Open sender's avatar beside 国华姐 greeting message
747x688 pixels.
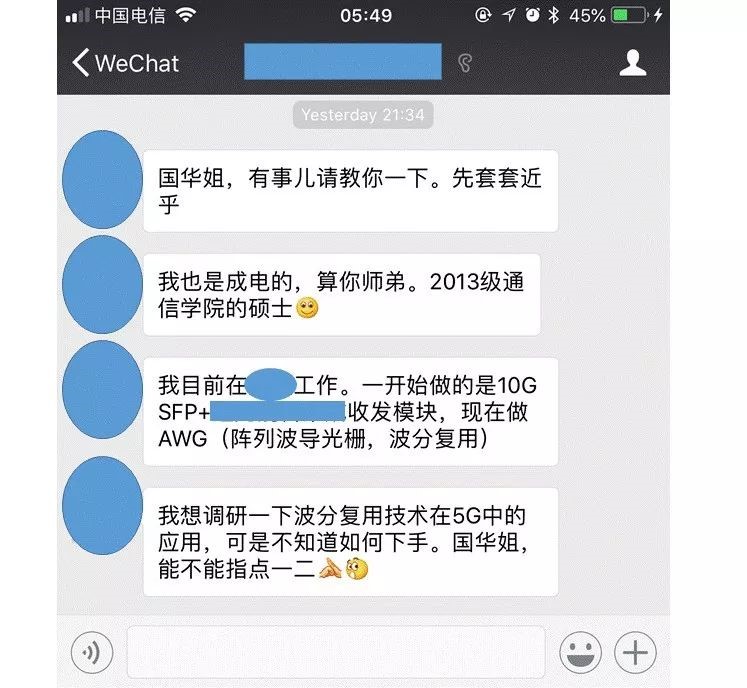[102, 180]
